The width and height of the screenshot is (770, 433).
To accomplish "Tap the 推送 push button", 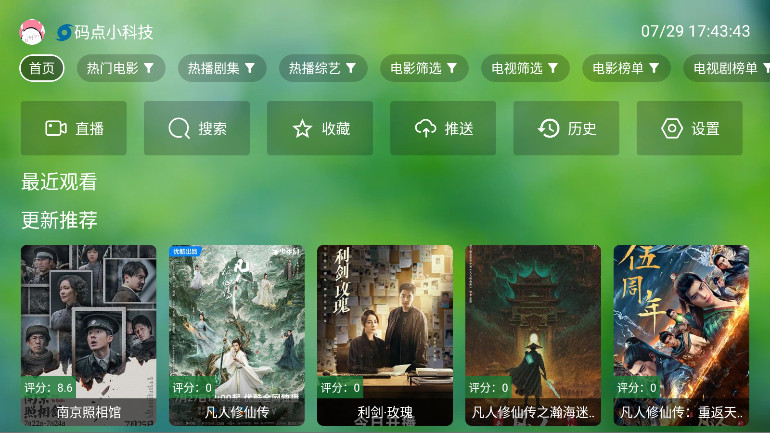I will [x=443, y=128].
